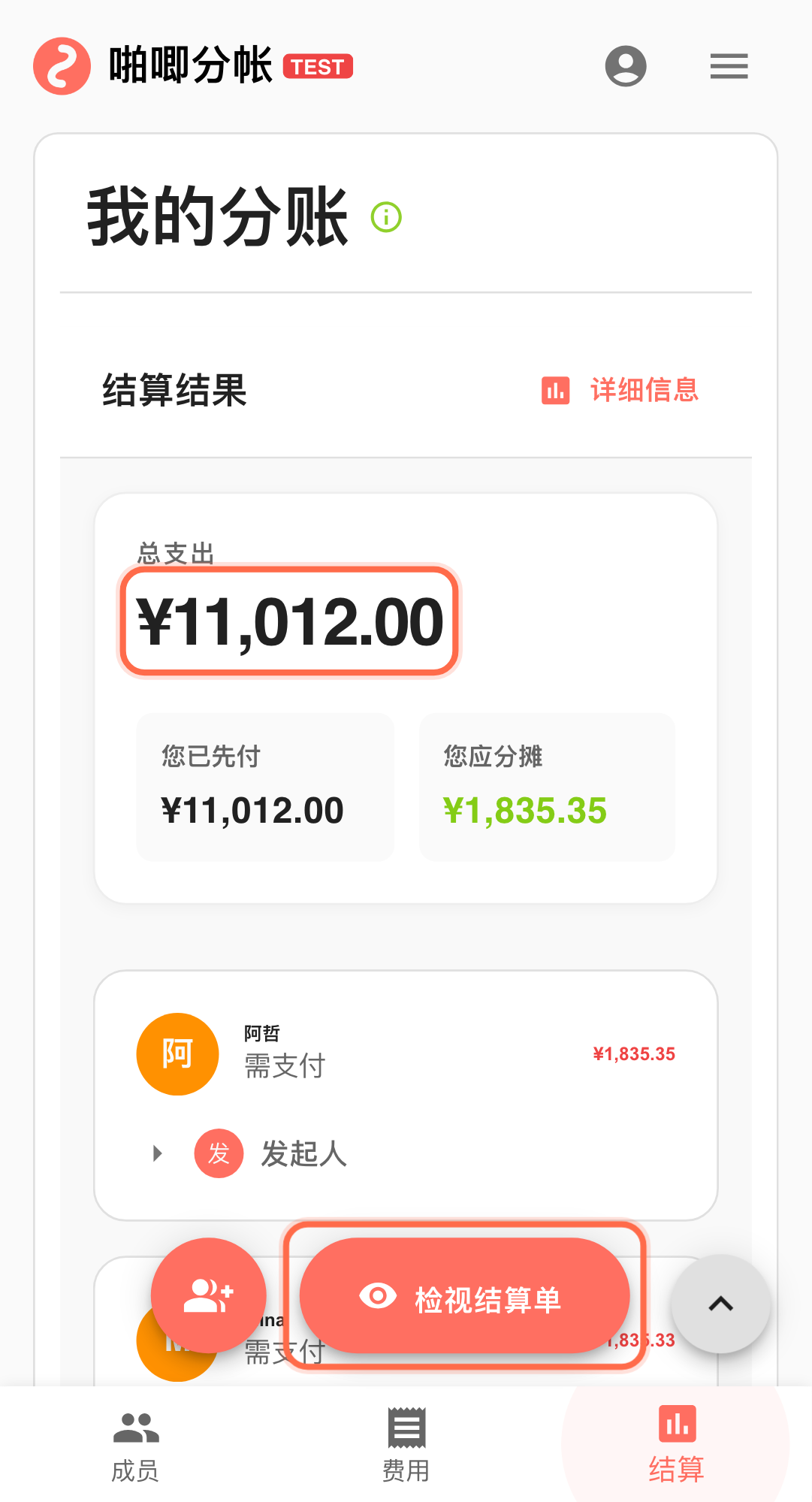Viewport: 812px width, 1502px height.
Task: Tap the scroll-to-top arrow button
Action: pyautogui.click(x=720, y=1304)
